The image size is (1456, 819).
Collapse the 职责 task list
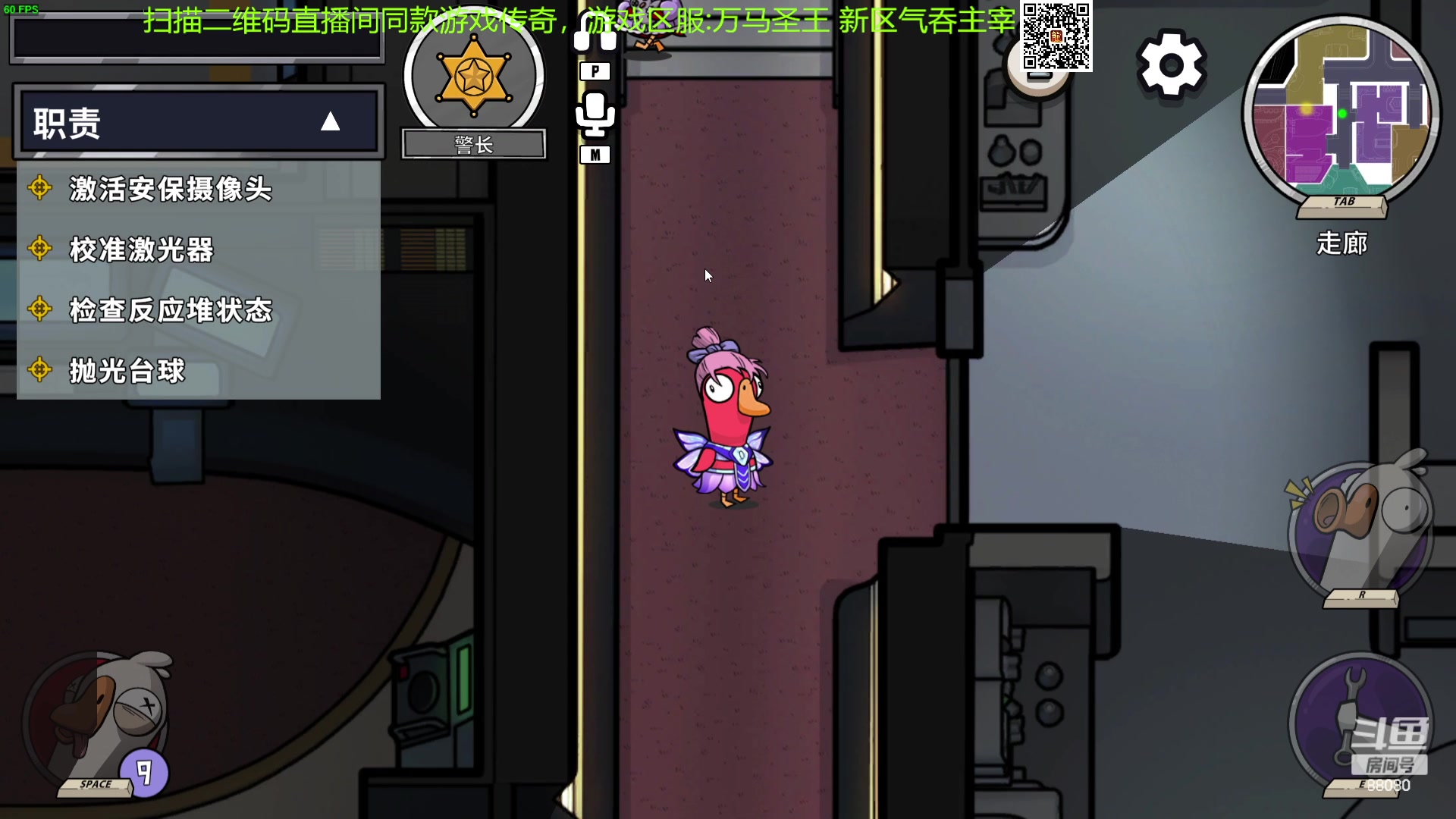330,122
